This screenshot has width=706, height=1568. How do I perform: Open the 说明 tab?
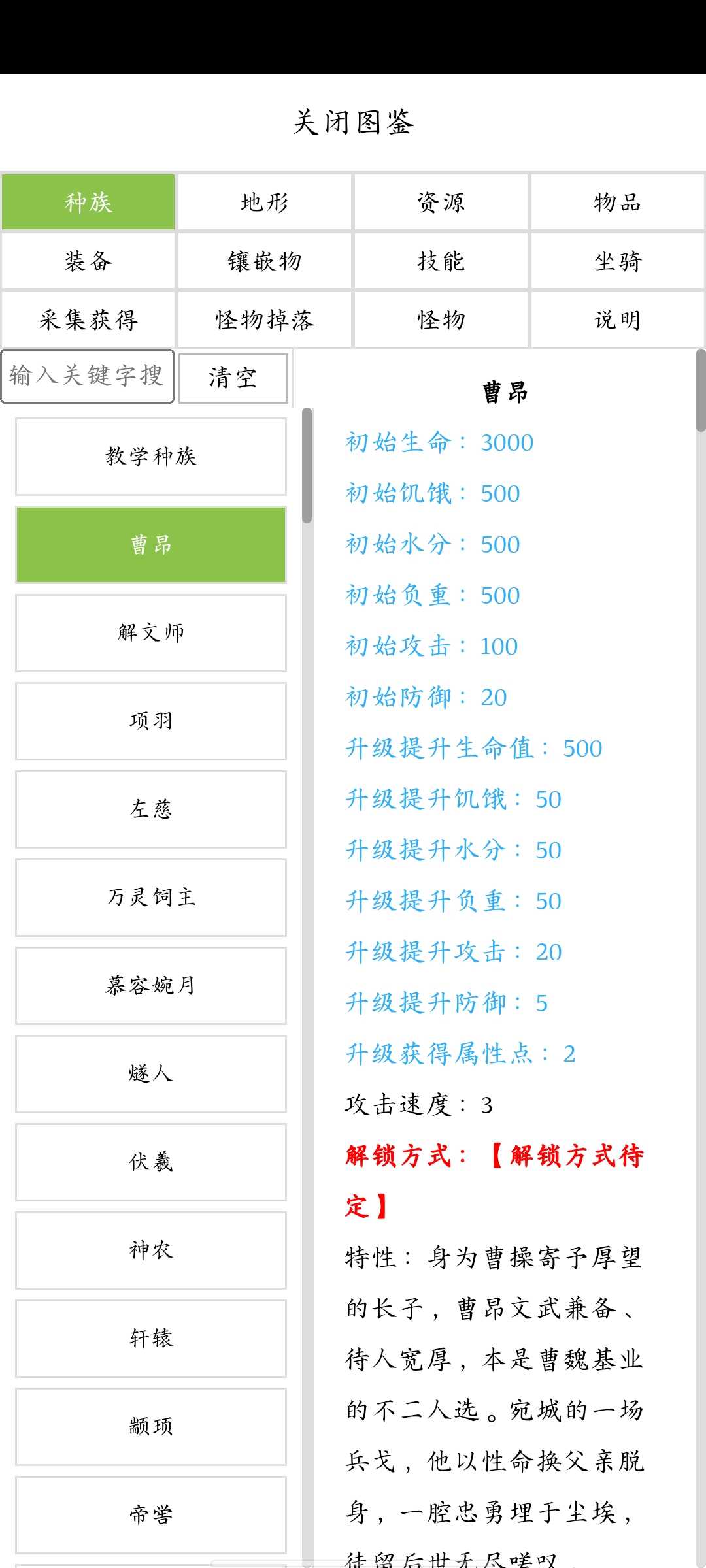[x=618, y=319]
